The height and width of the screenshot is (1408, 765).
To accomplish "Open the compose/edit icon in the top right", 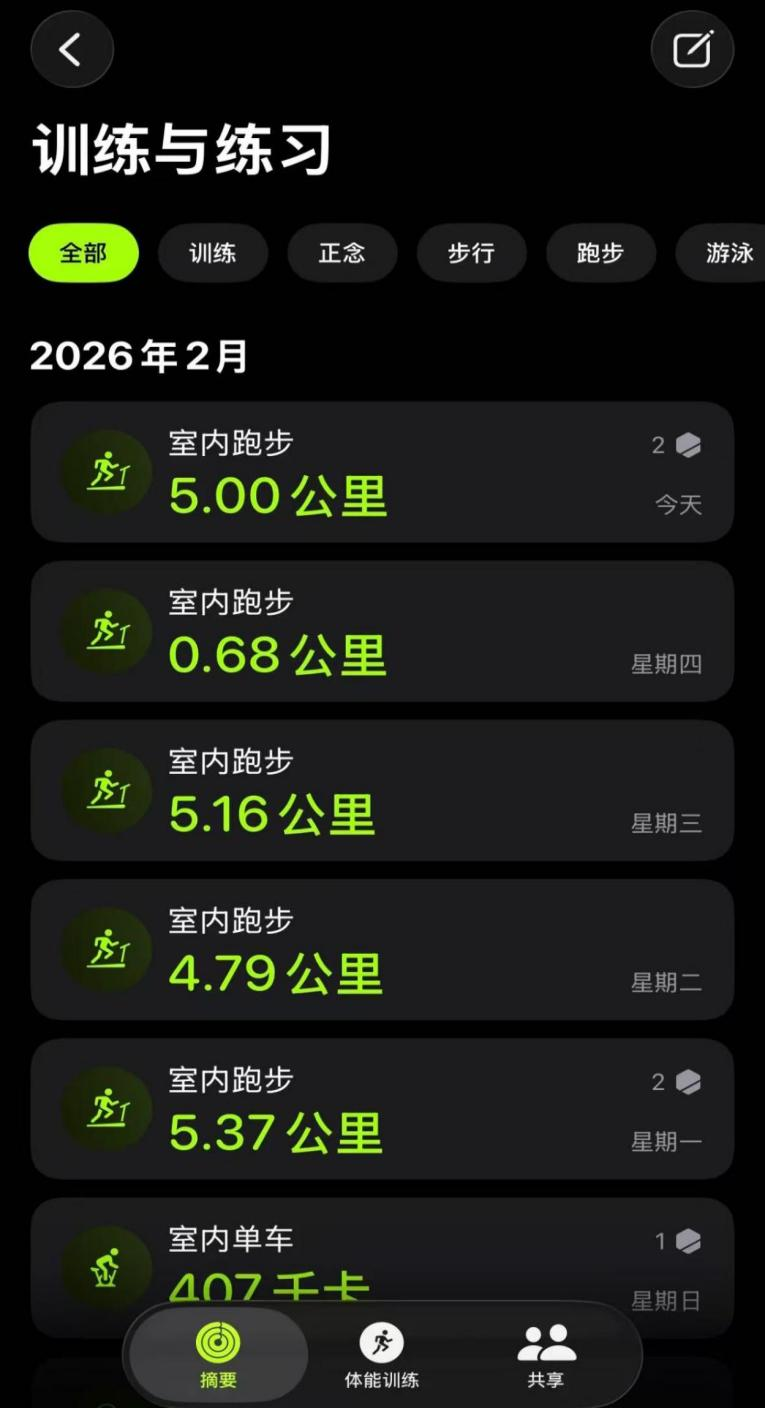I will pos(692,49).
